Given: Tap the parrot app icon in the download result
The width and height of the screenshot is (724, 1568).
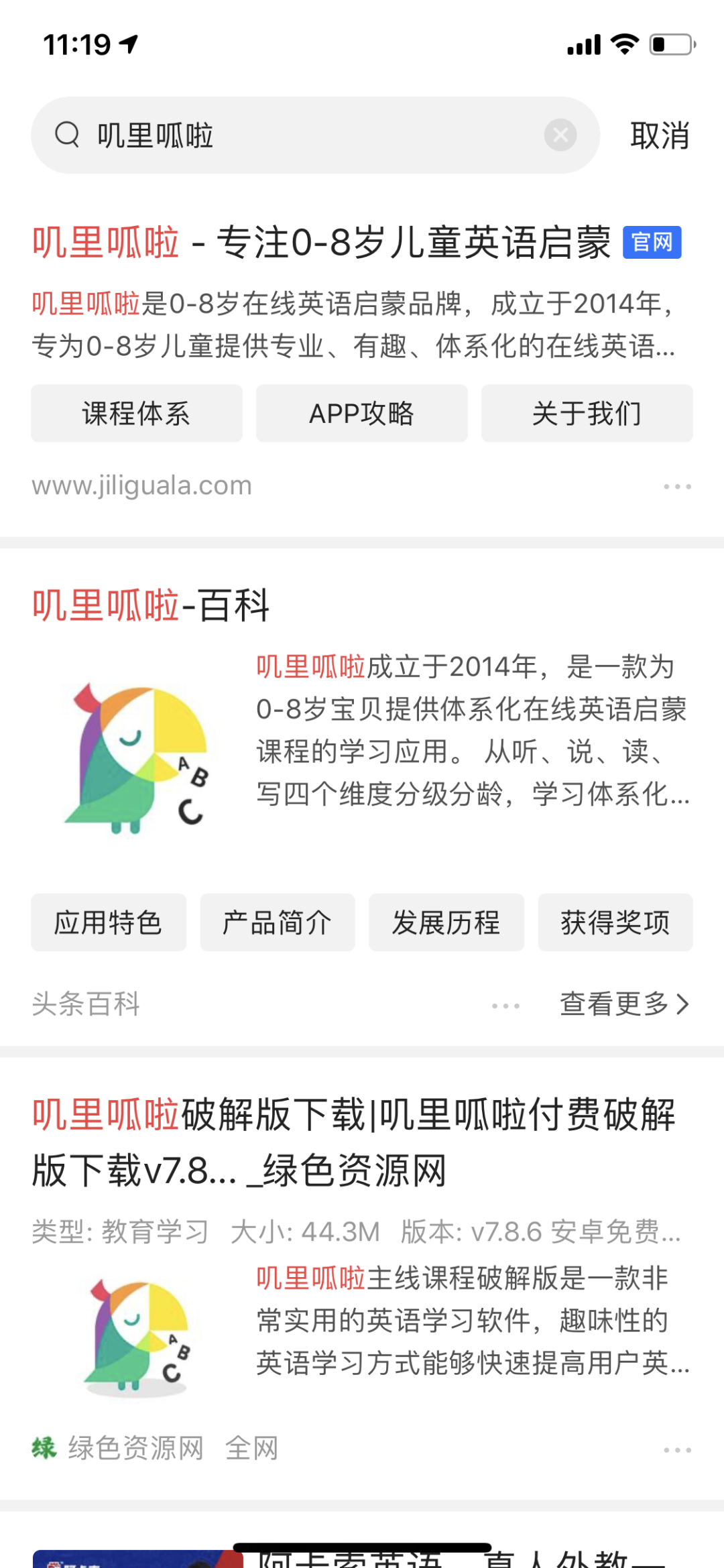Looking at the screenshot, I should 134,1334.
